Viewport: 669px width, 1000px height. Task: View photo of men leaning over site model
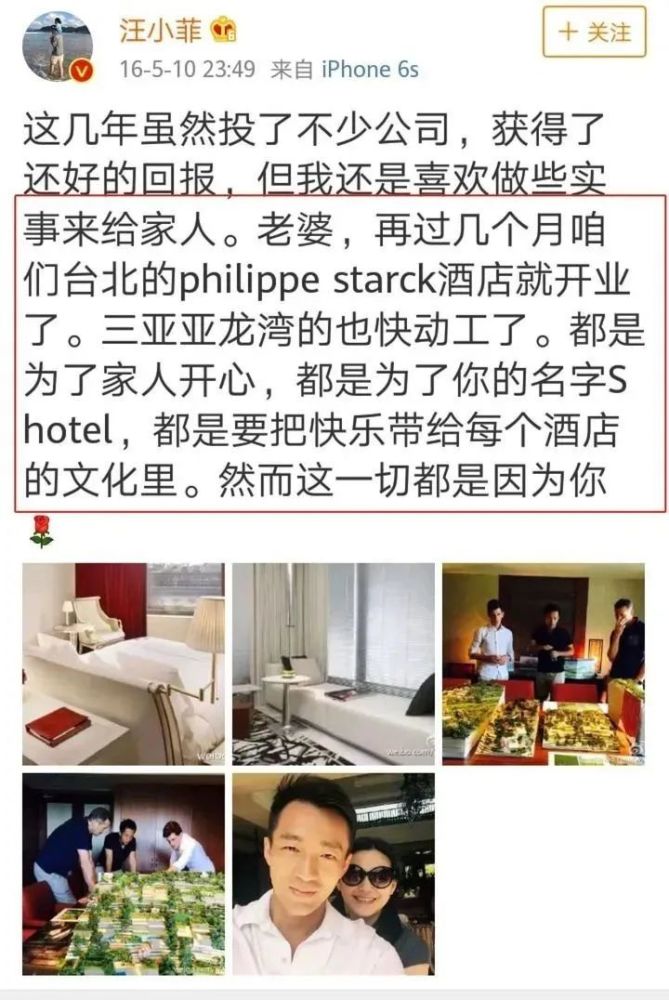click(123, 874)
